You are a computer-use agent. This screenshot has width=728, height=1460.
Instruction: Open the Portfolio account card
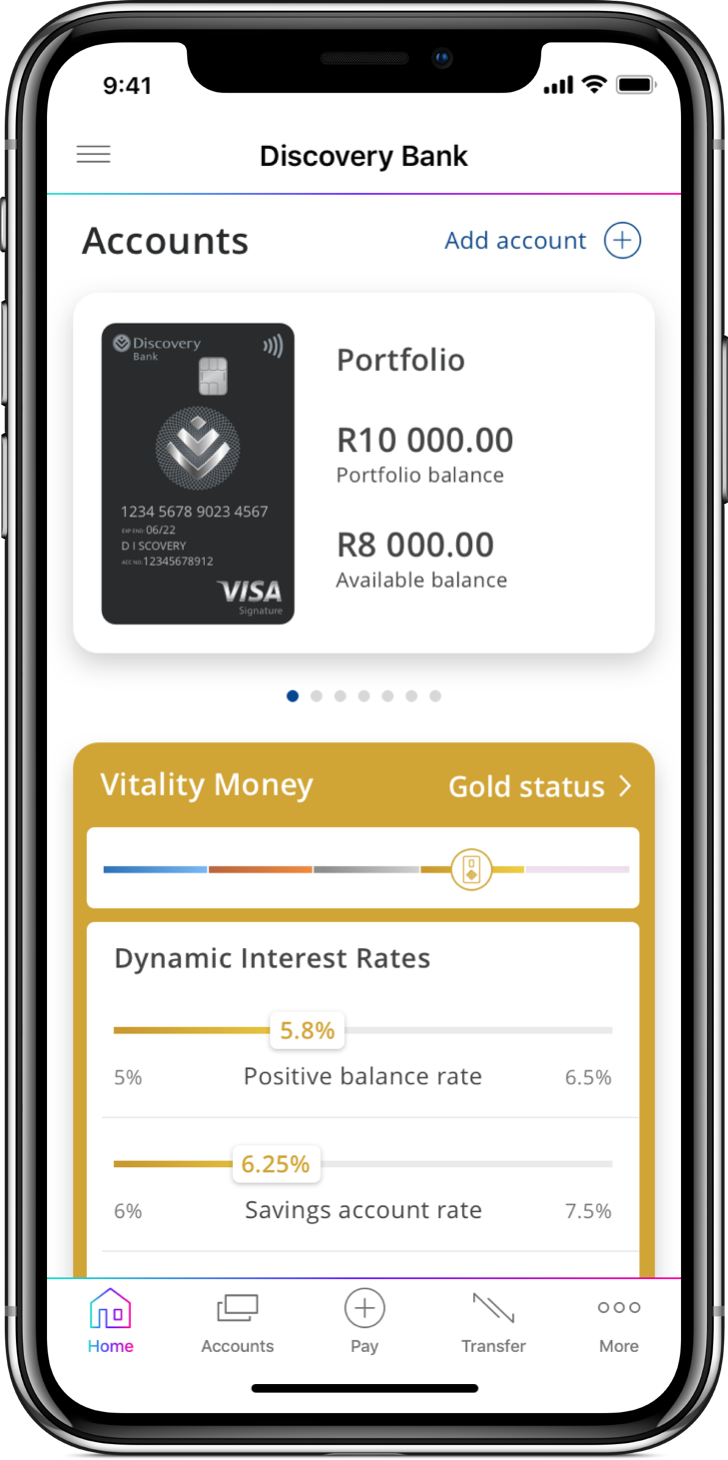point(364,473)
